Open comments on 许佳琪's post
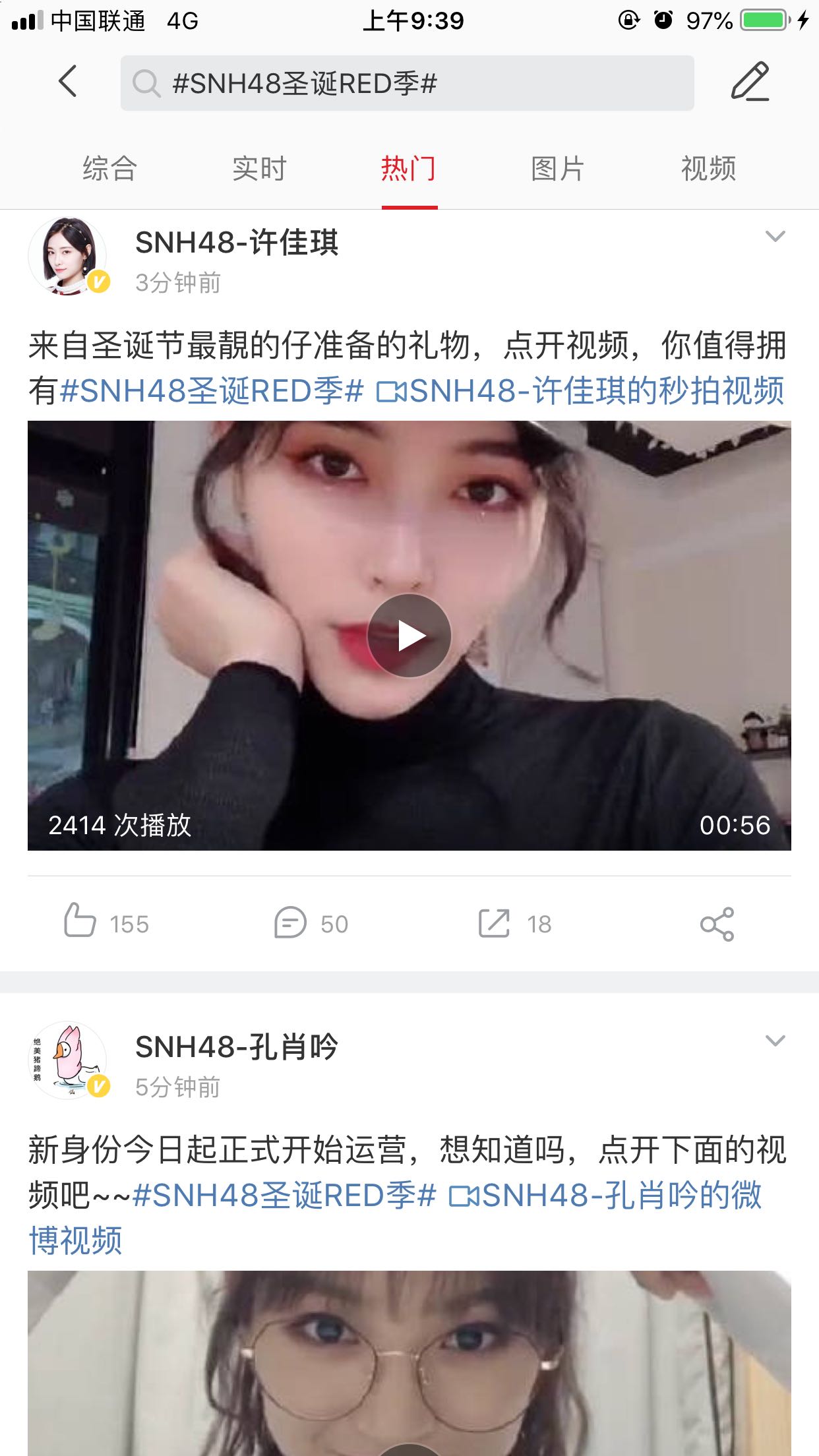Image resolution: width=819 pixels, height=1456 pixels. point(311,923)
